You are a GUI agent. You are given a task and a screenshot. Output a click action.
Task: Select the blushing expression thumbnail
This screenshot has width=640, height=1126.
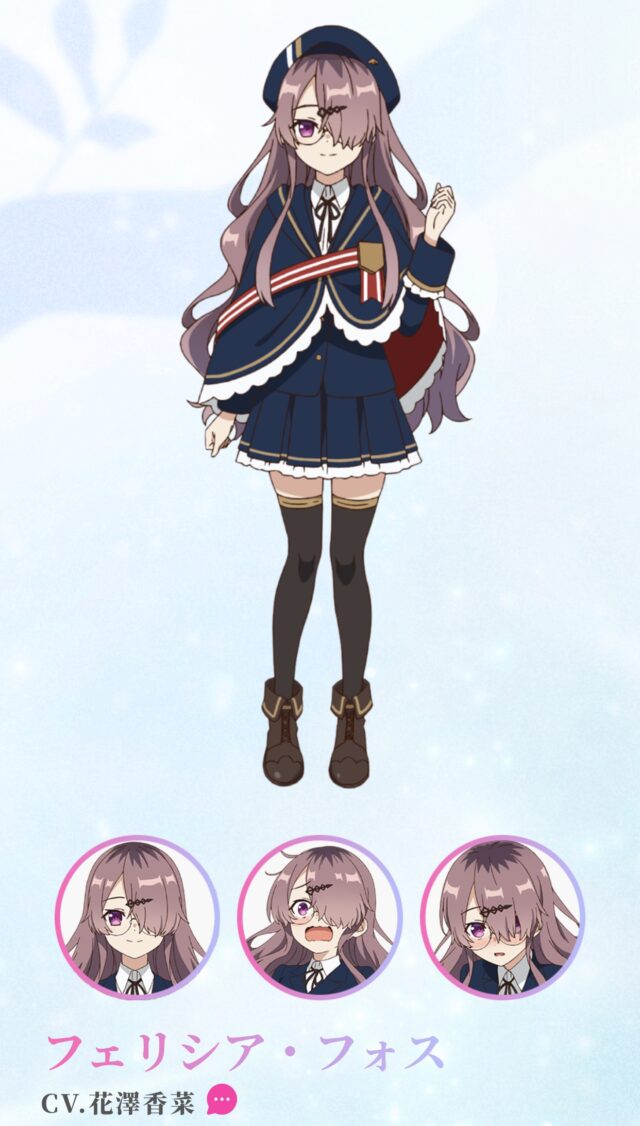point(502,917)
